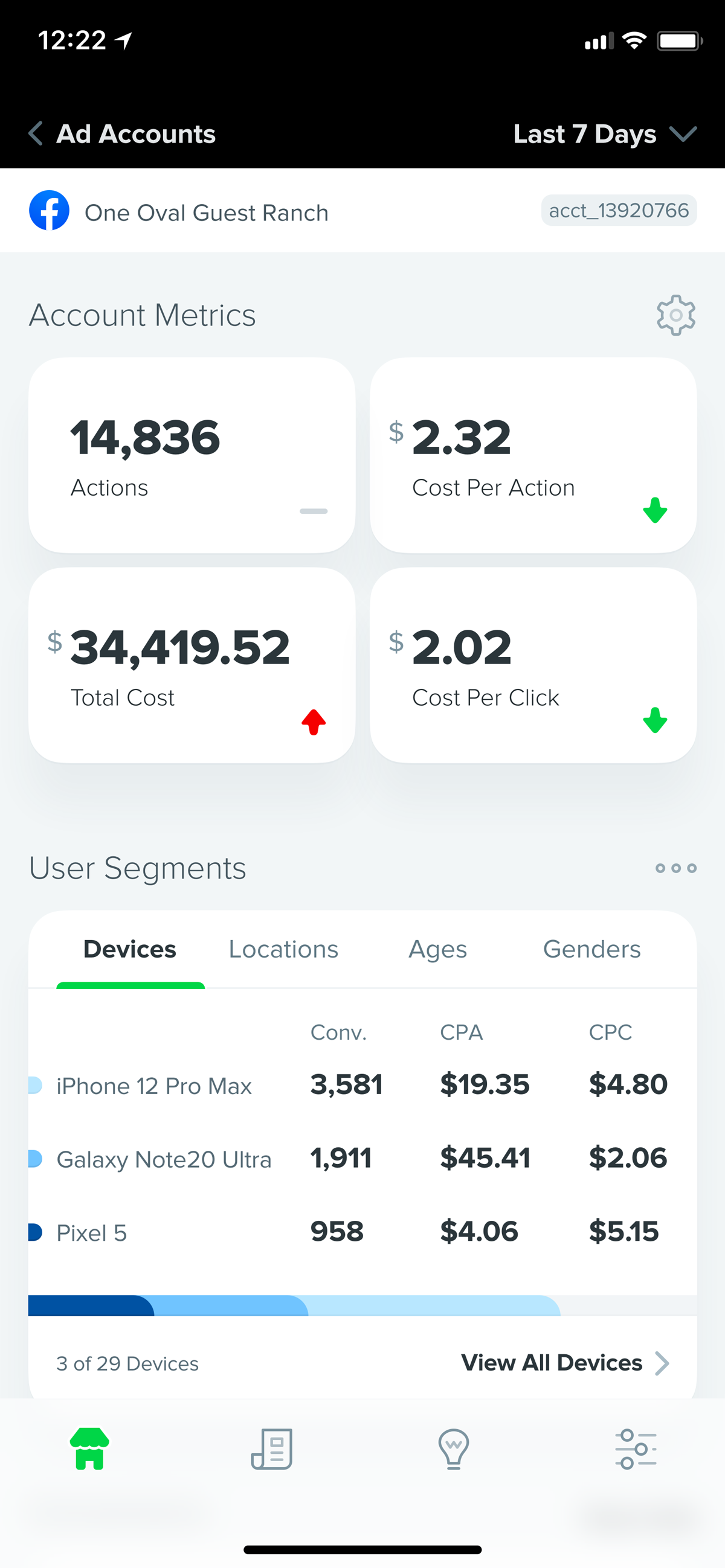Open User Segments three-dot menu
Image resolution: width=725 pixels, height=1568 pixels.
675,868
